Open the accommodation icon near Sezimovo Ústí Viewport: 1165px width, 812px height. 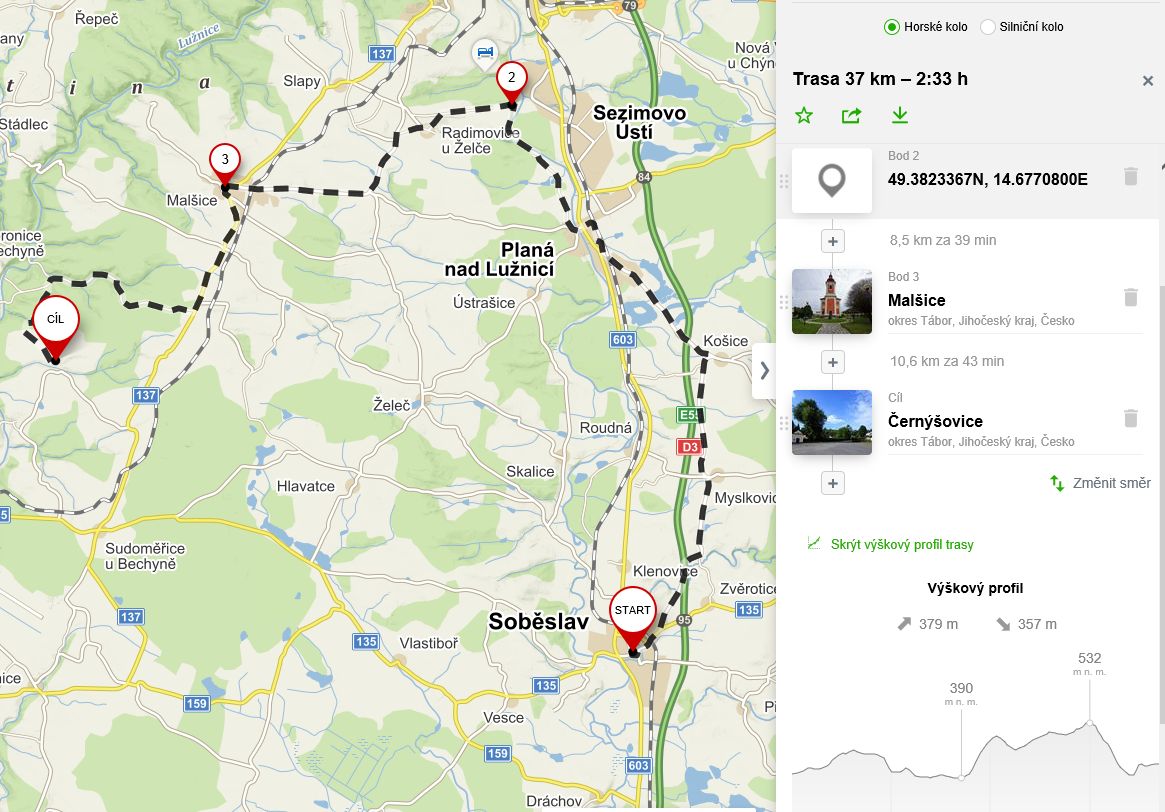484,51
